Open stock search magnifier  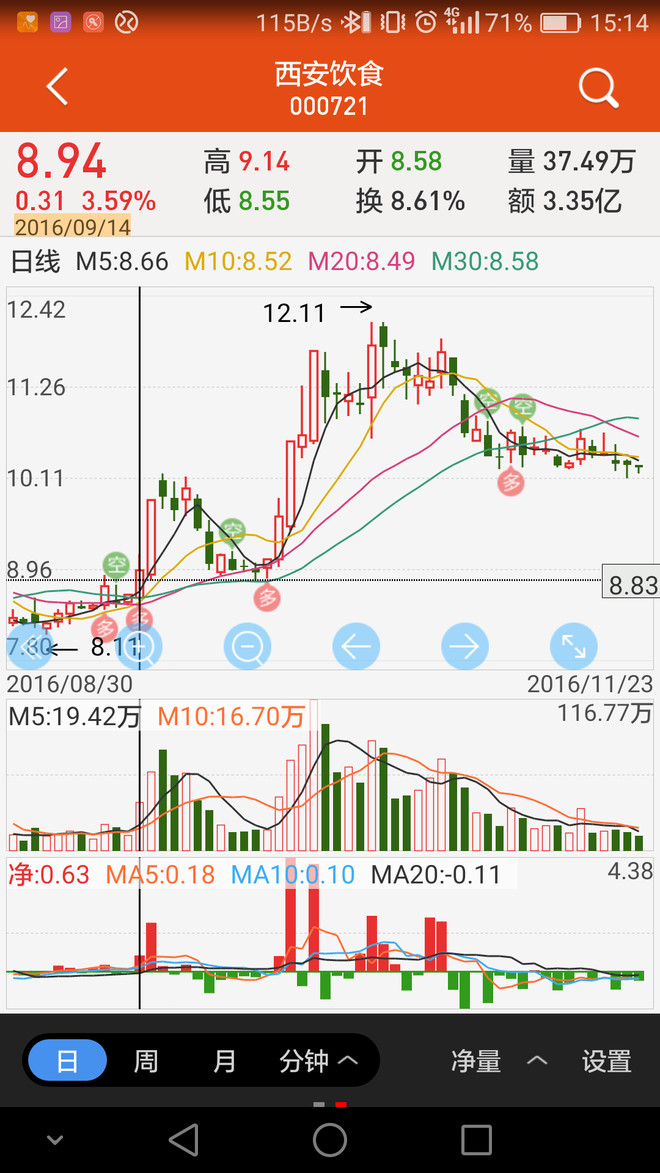tap(598, 88)
